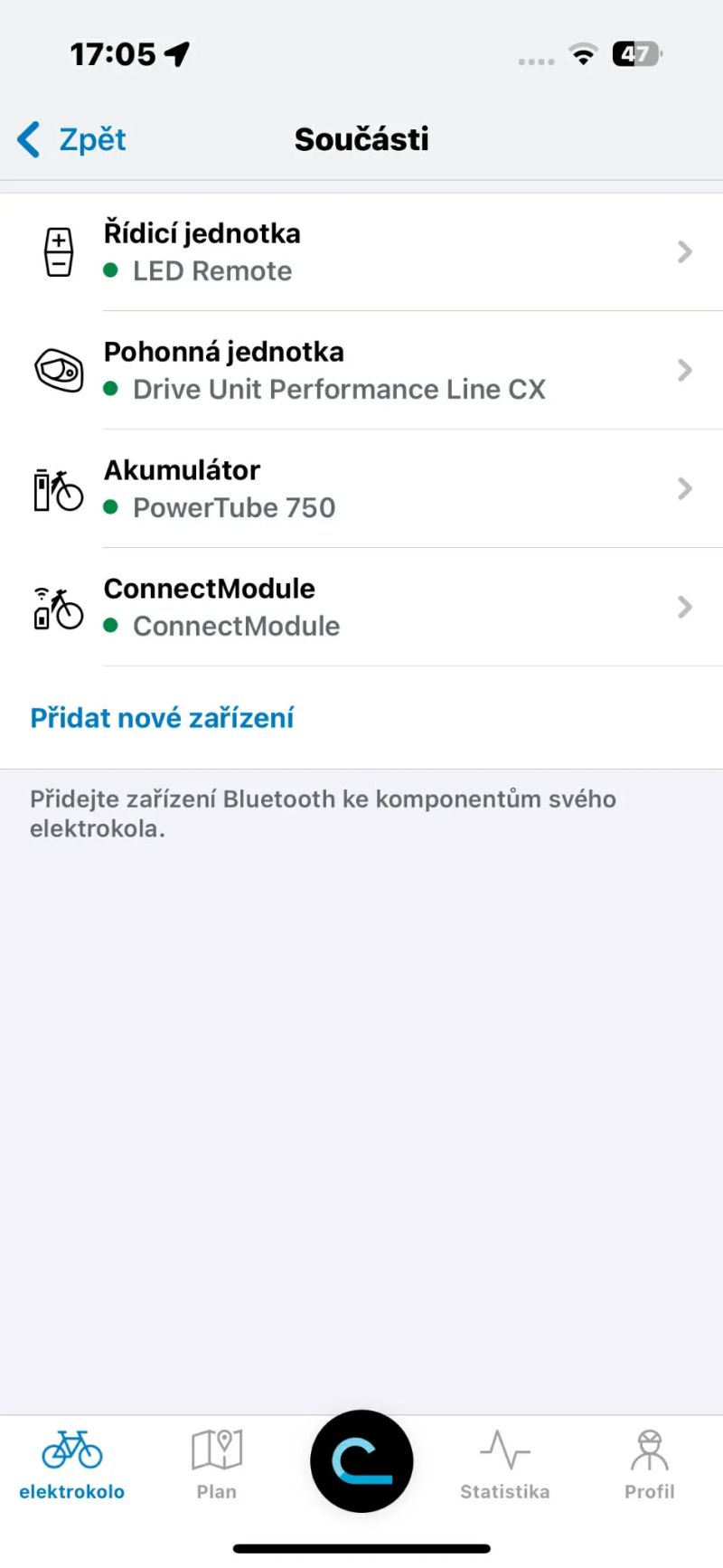
Task: Switch to the Plan tab
Action: point(217,1465)
